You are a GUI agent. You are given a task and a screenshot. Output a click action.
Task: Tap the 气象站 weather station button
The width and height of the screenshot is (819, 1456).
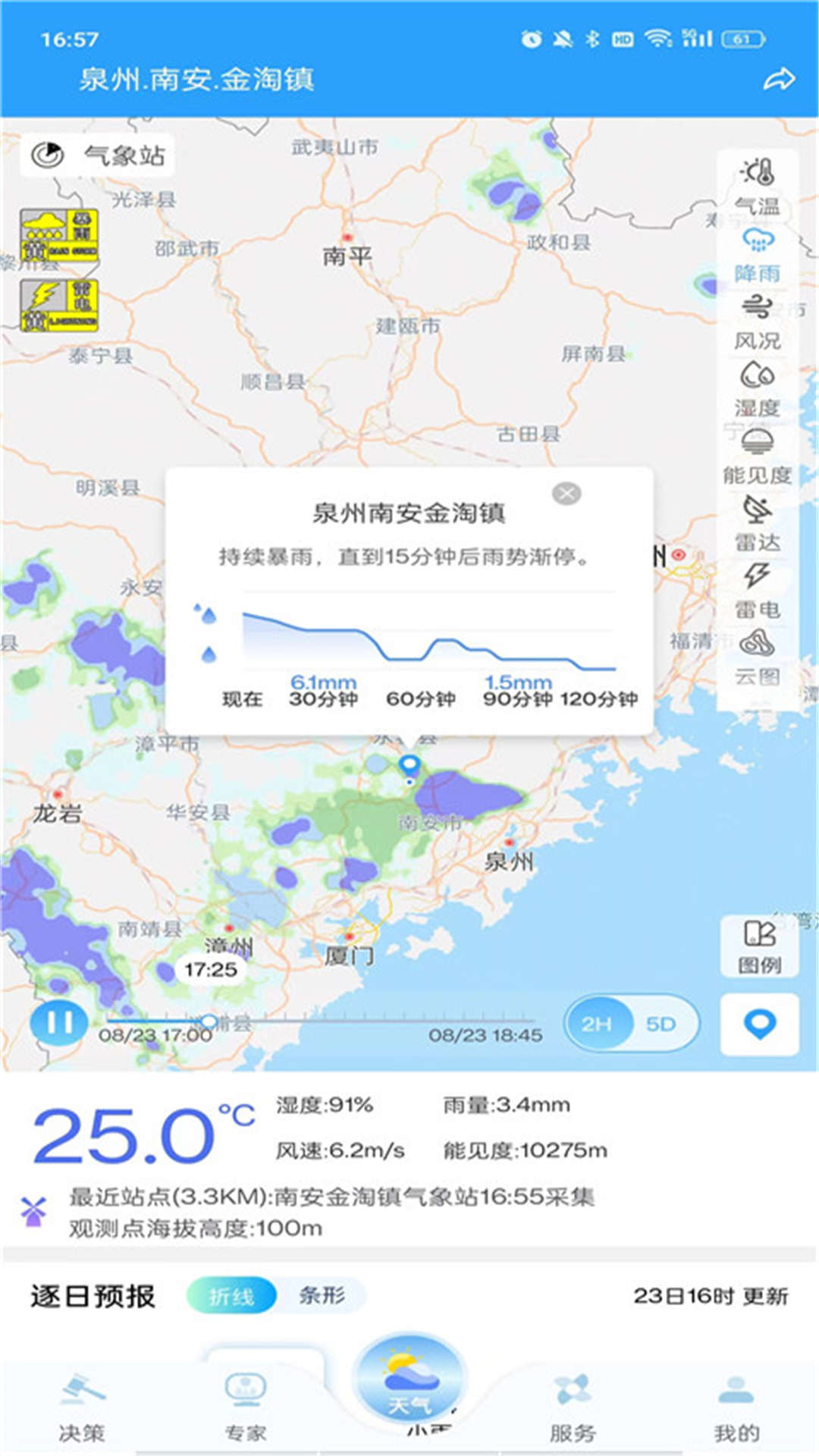(x=102, y=154)
